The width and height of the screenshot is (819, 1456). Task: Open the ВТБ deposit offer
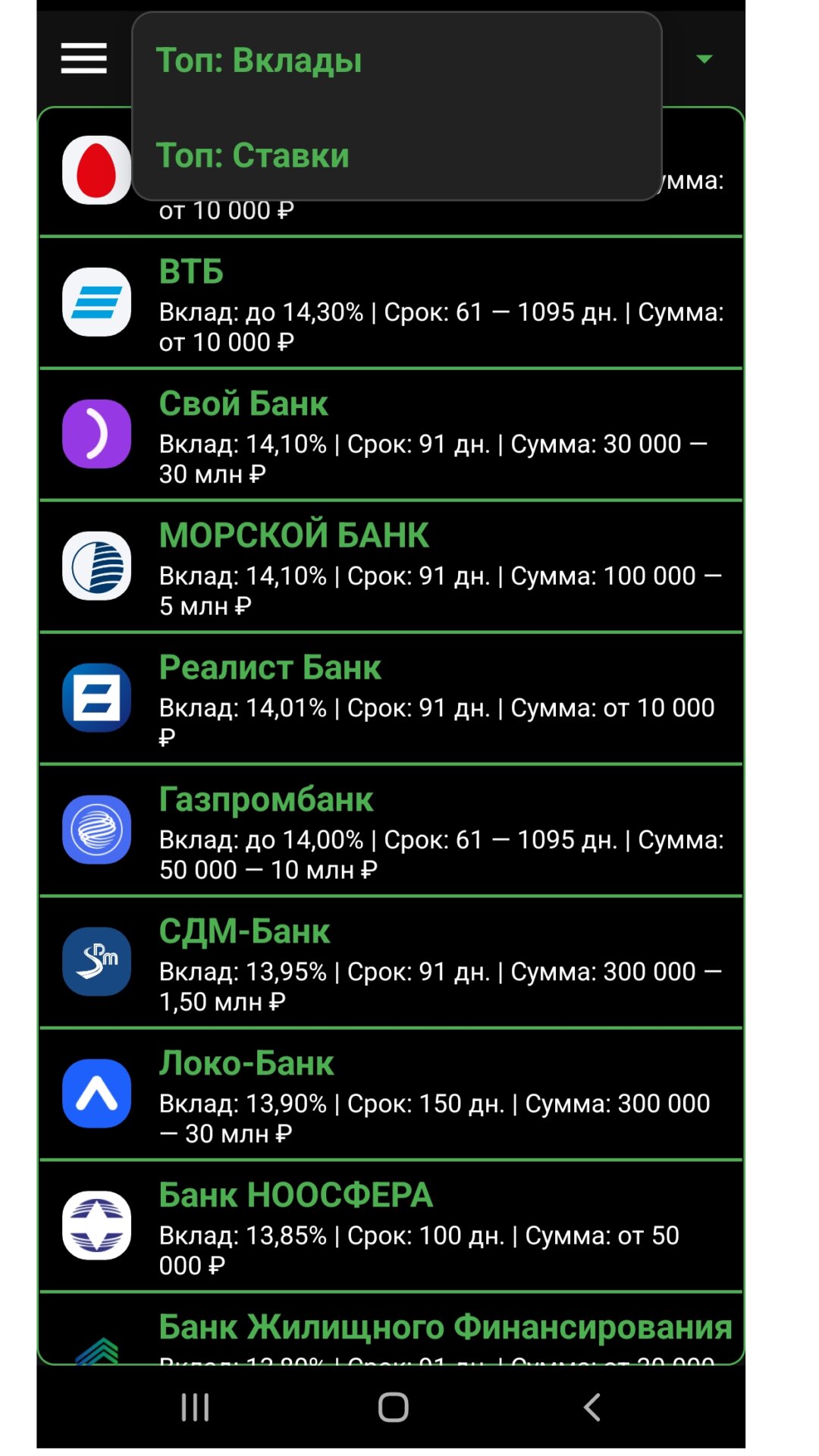pyautogui.click(x=391, y=303)
